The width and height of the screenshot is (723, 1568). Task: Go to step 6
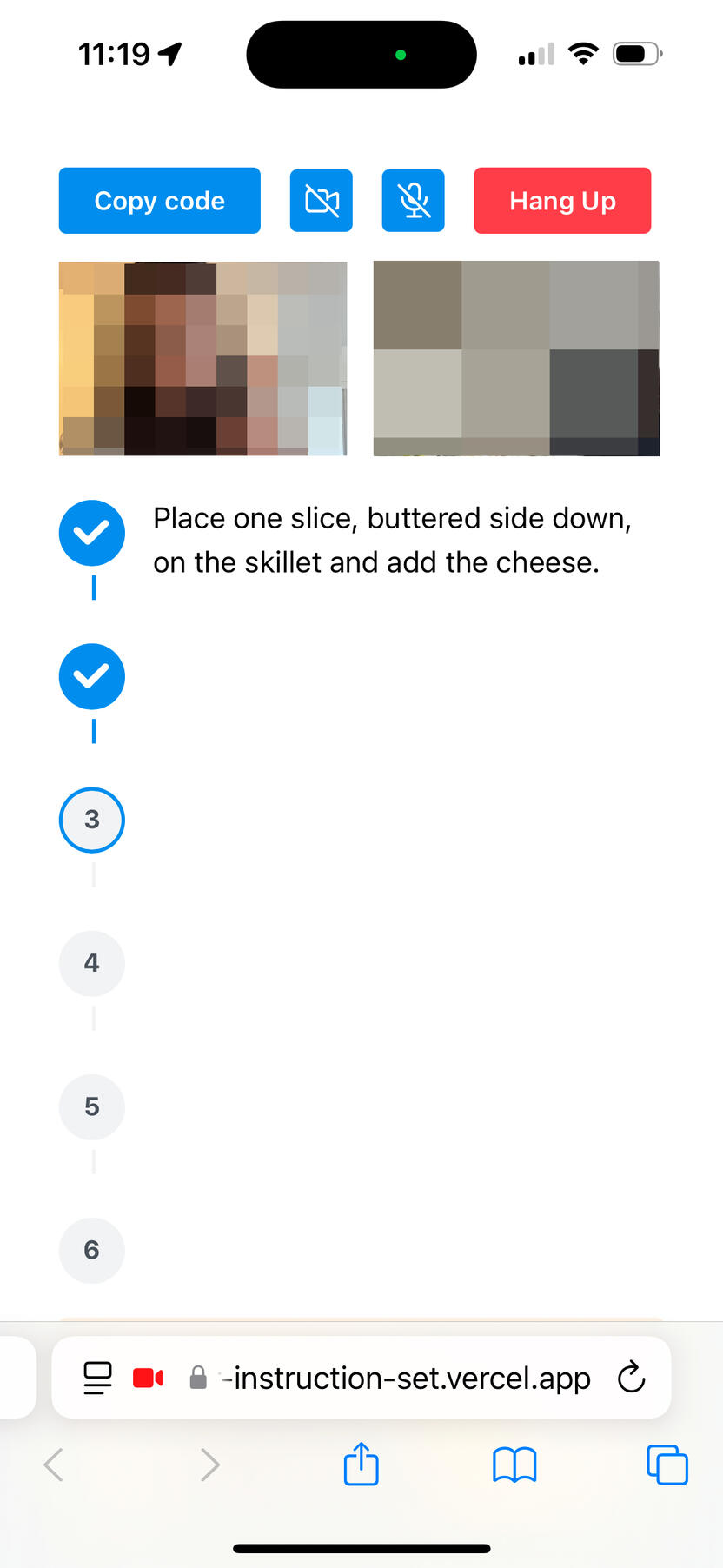point(92,1250)
